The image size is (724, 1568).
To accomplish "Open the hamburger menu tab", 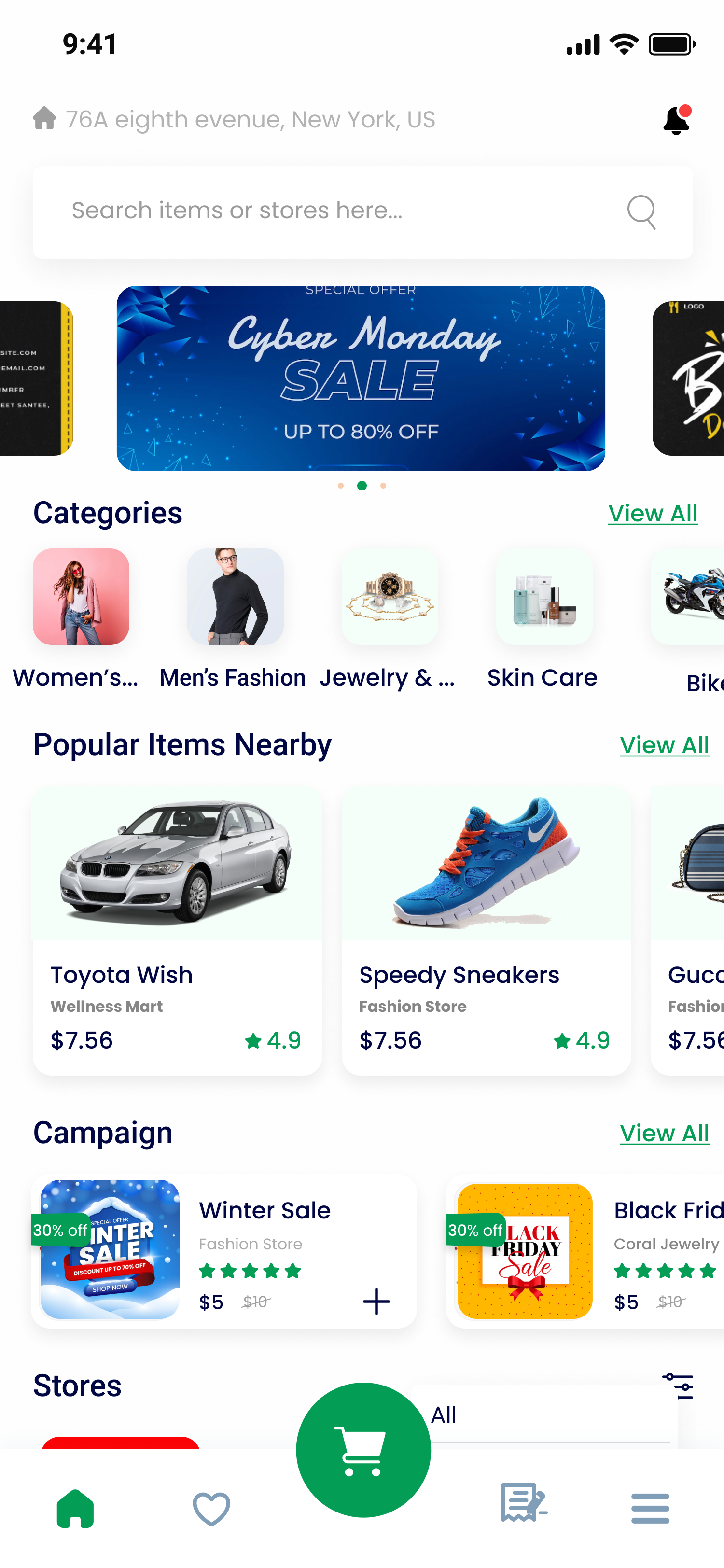I will (x=650, y=1508).
